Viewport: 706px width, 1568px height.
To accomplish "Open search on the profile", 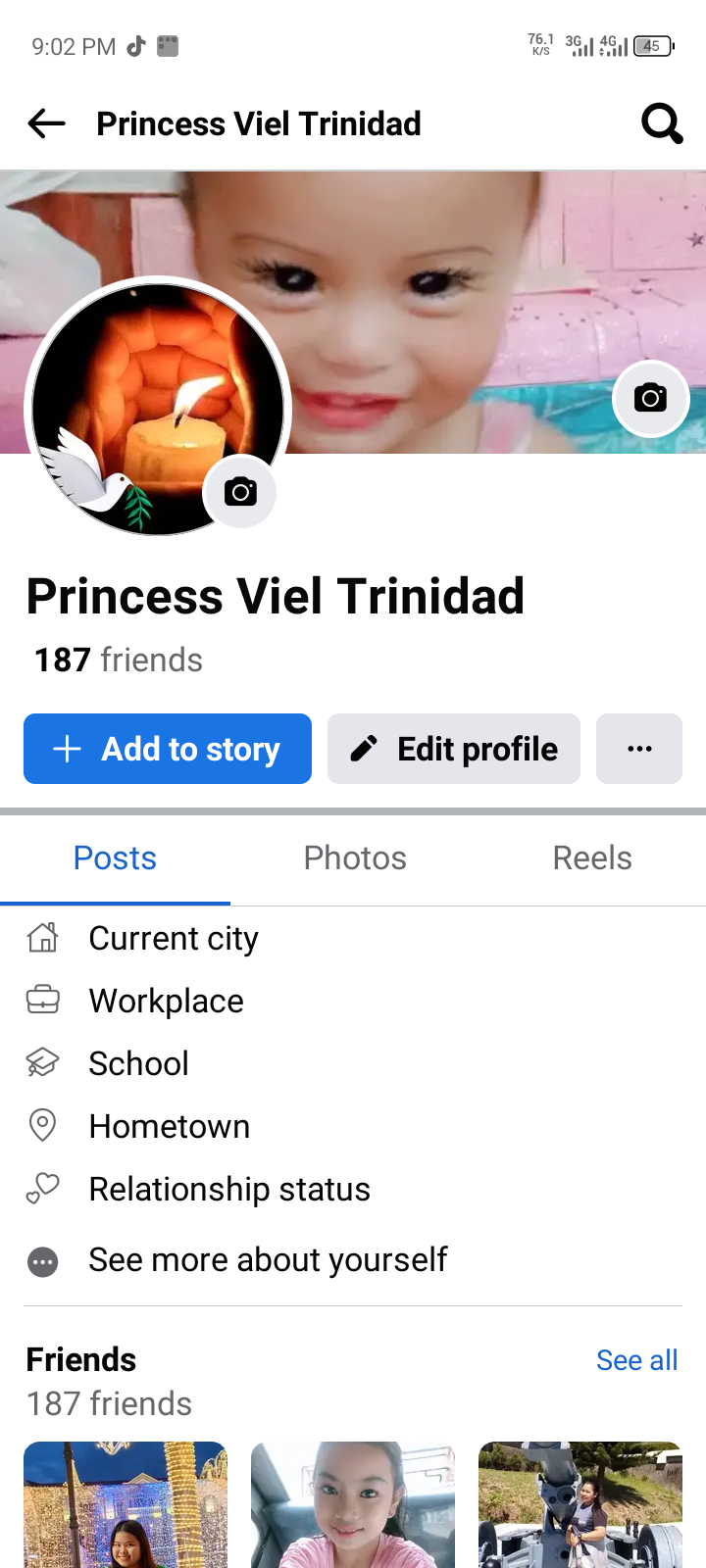I will [662, 123].
